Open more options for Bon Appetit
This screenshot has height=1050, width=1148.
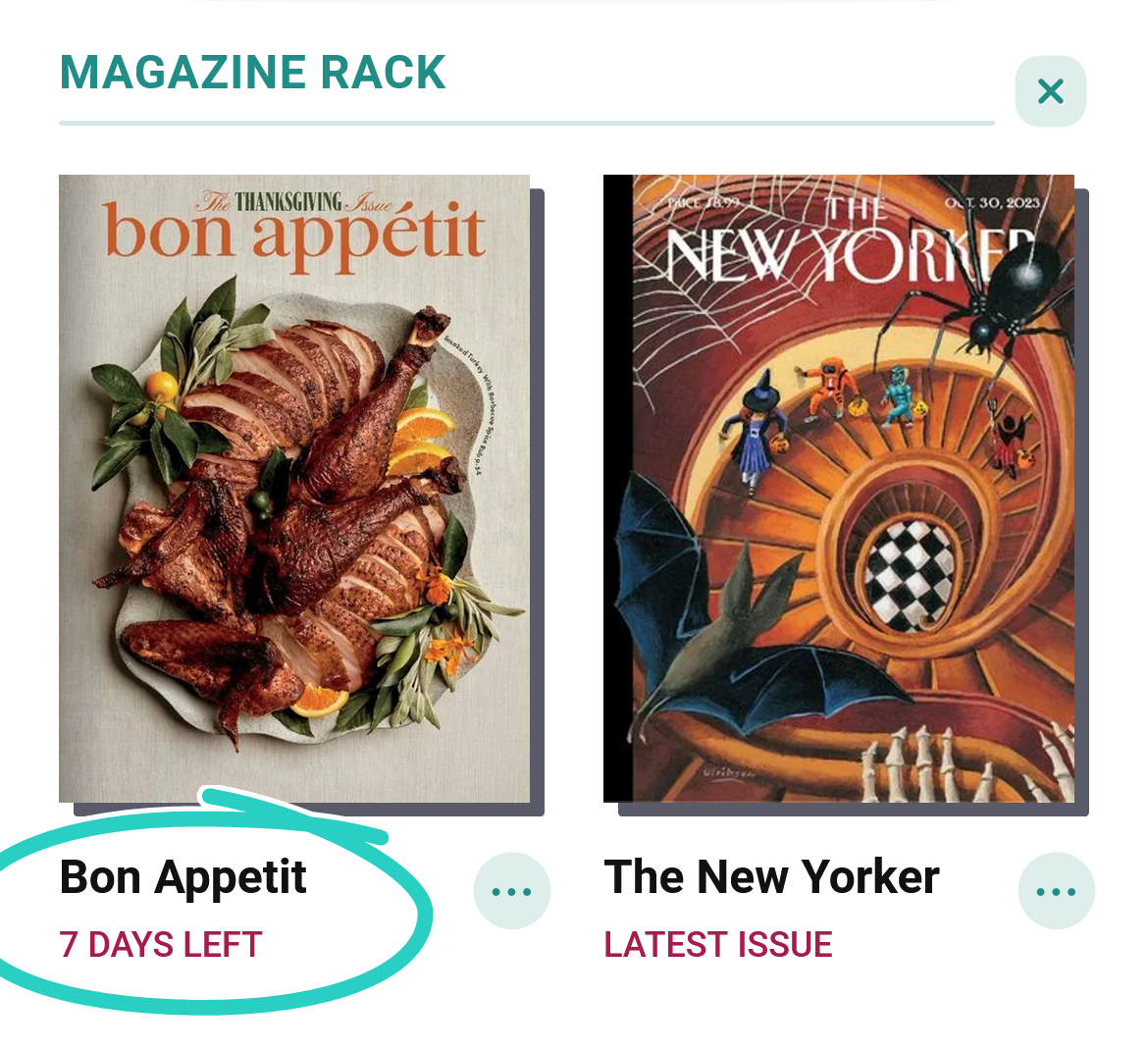point(511,891)
